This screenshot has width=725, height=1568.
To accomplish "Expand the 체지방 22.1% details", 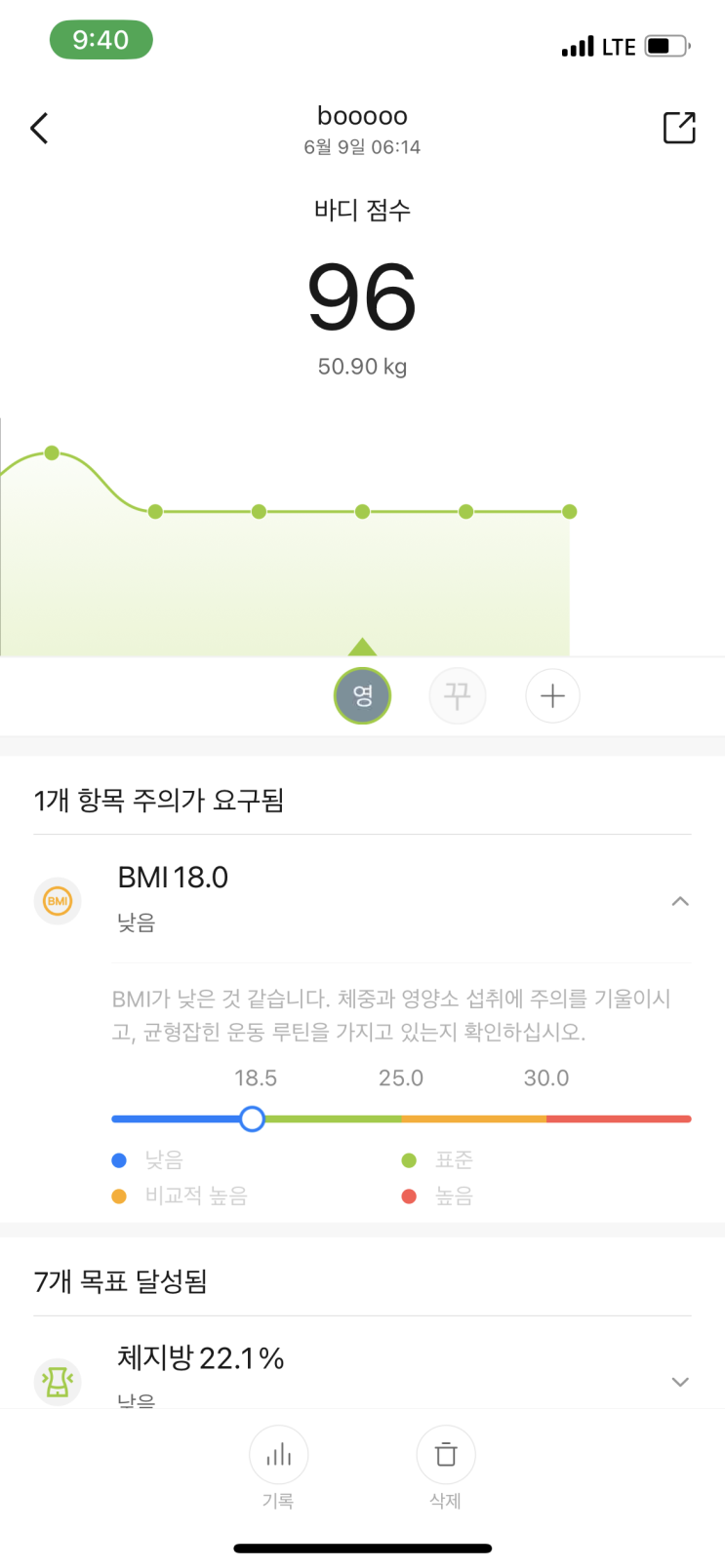I will click(680, 1382).
